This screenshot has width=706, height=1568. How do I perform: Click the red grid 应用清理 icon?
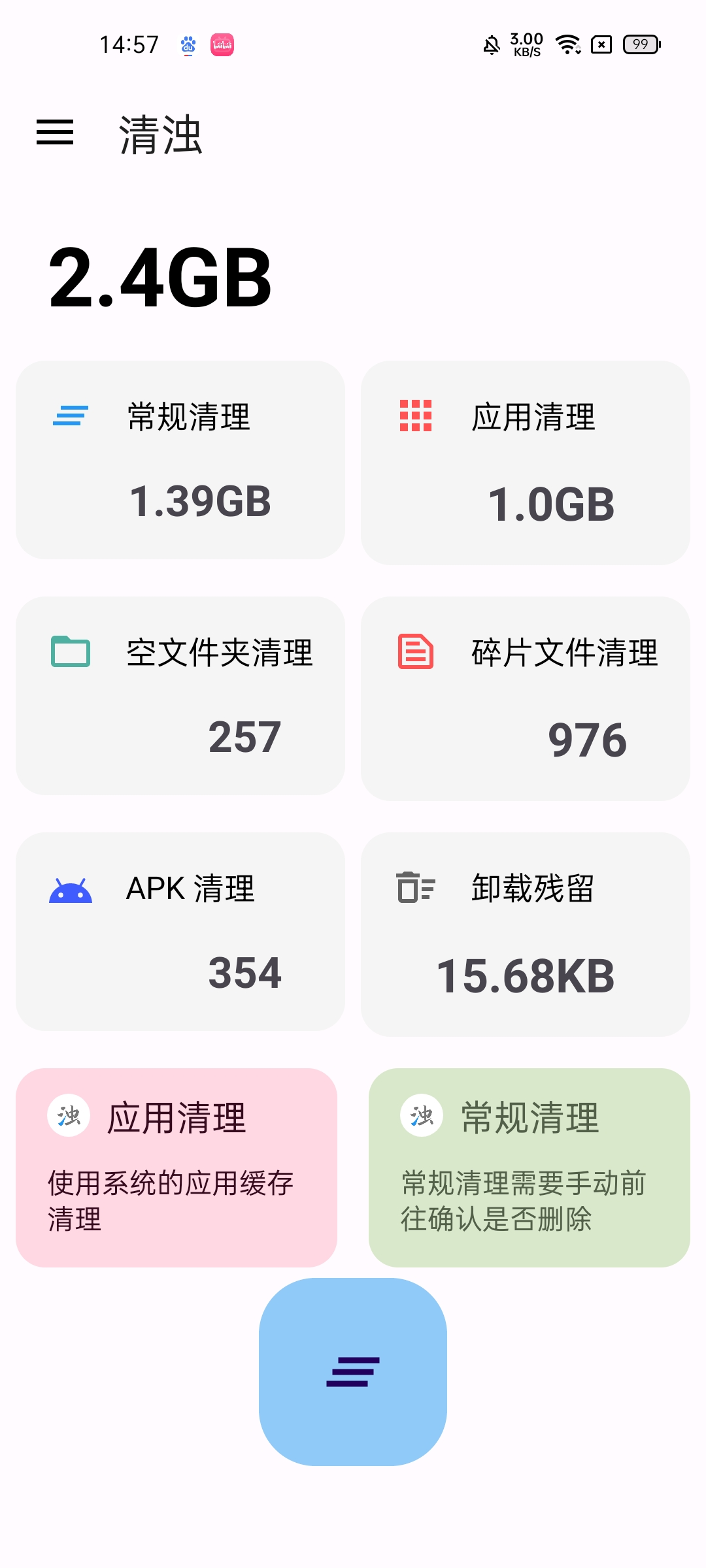pos(416,414)
